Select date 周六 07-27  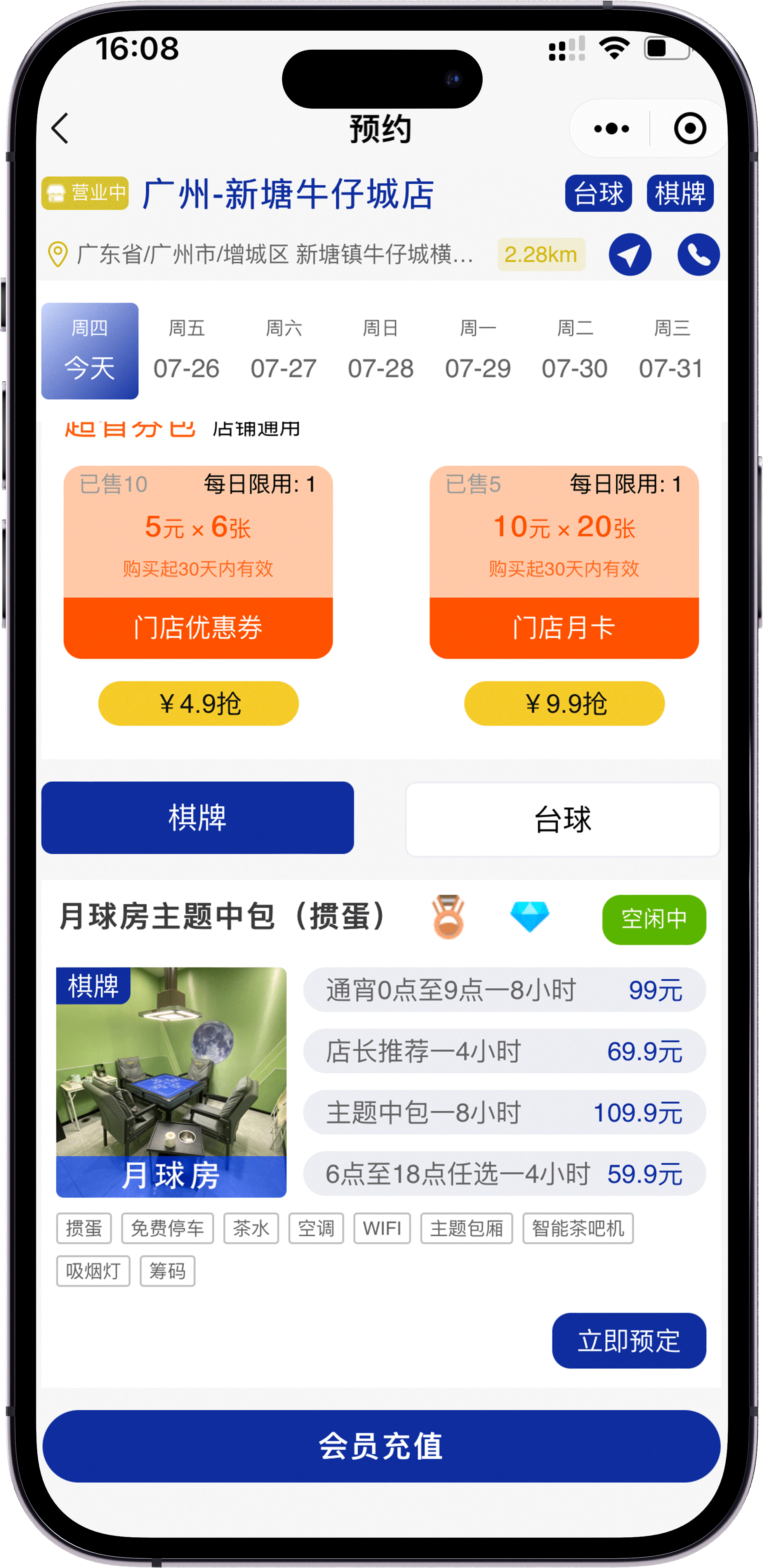point(283,351)
